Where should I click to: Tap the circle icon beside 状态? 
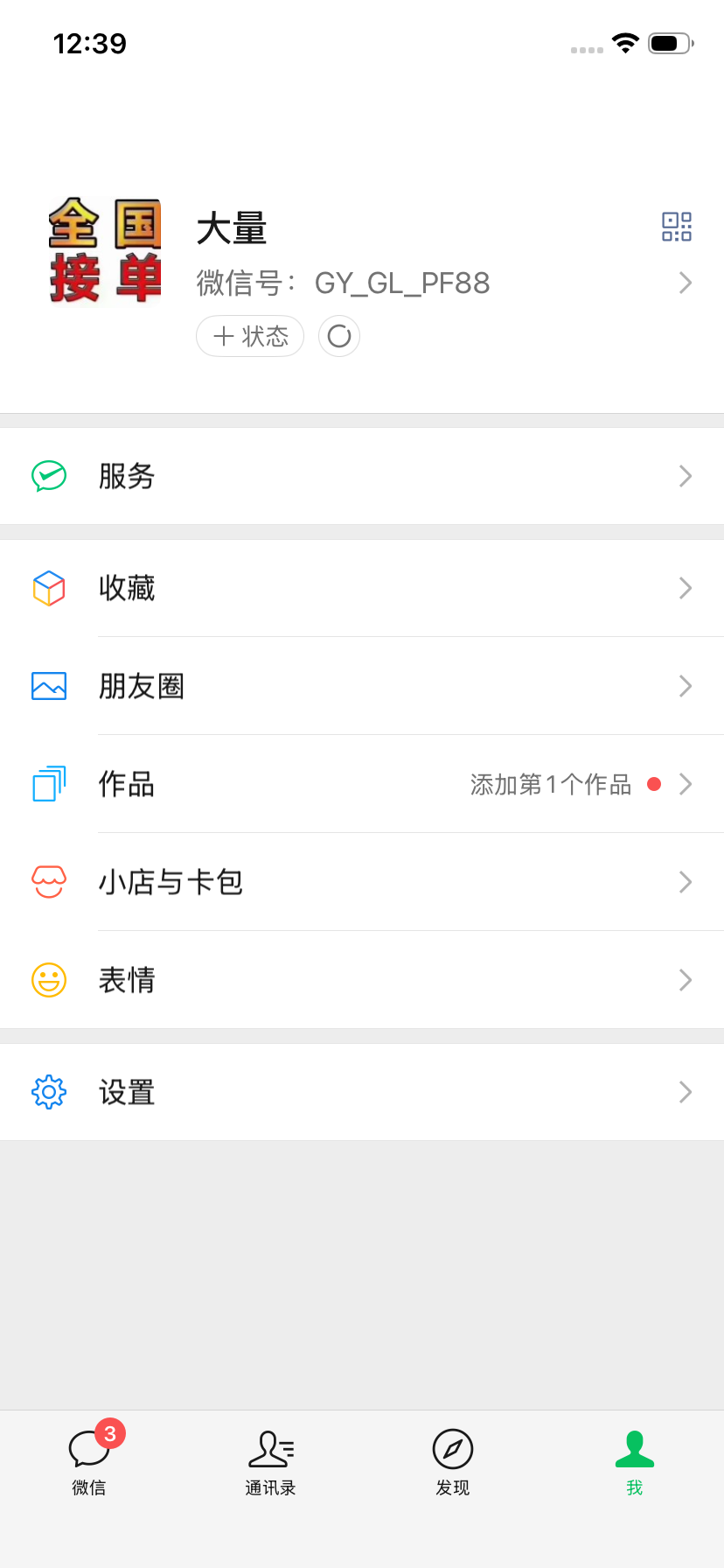tap(339, 336)
